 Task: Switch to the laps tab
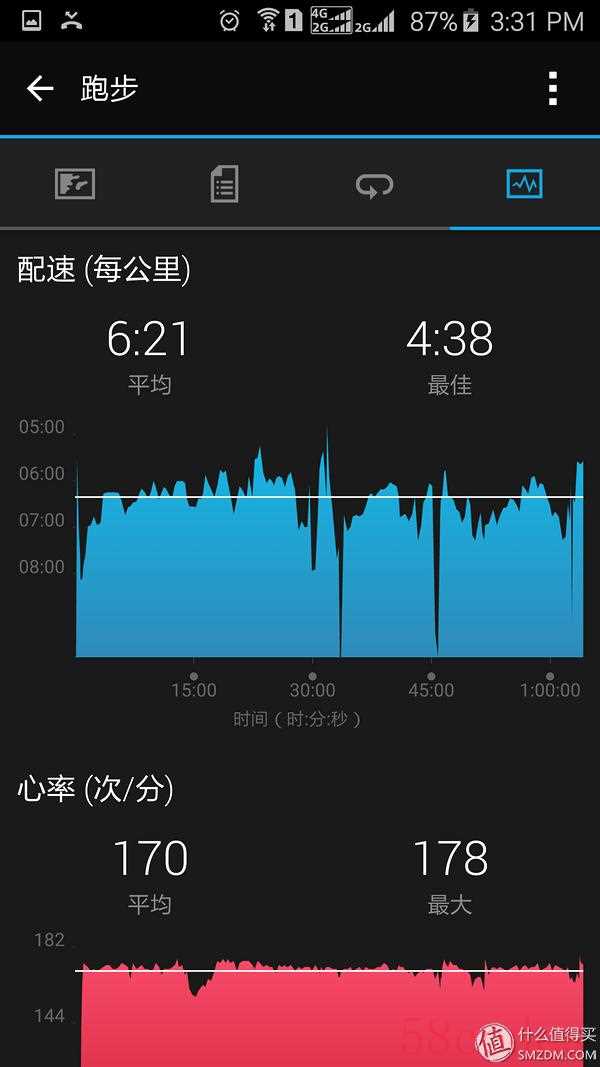374,184
